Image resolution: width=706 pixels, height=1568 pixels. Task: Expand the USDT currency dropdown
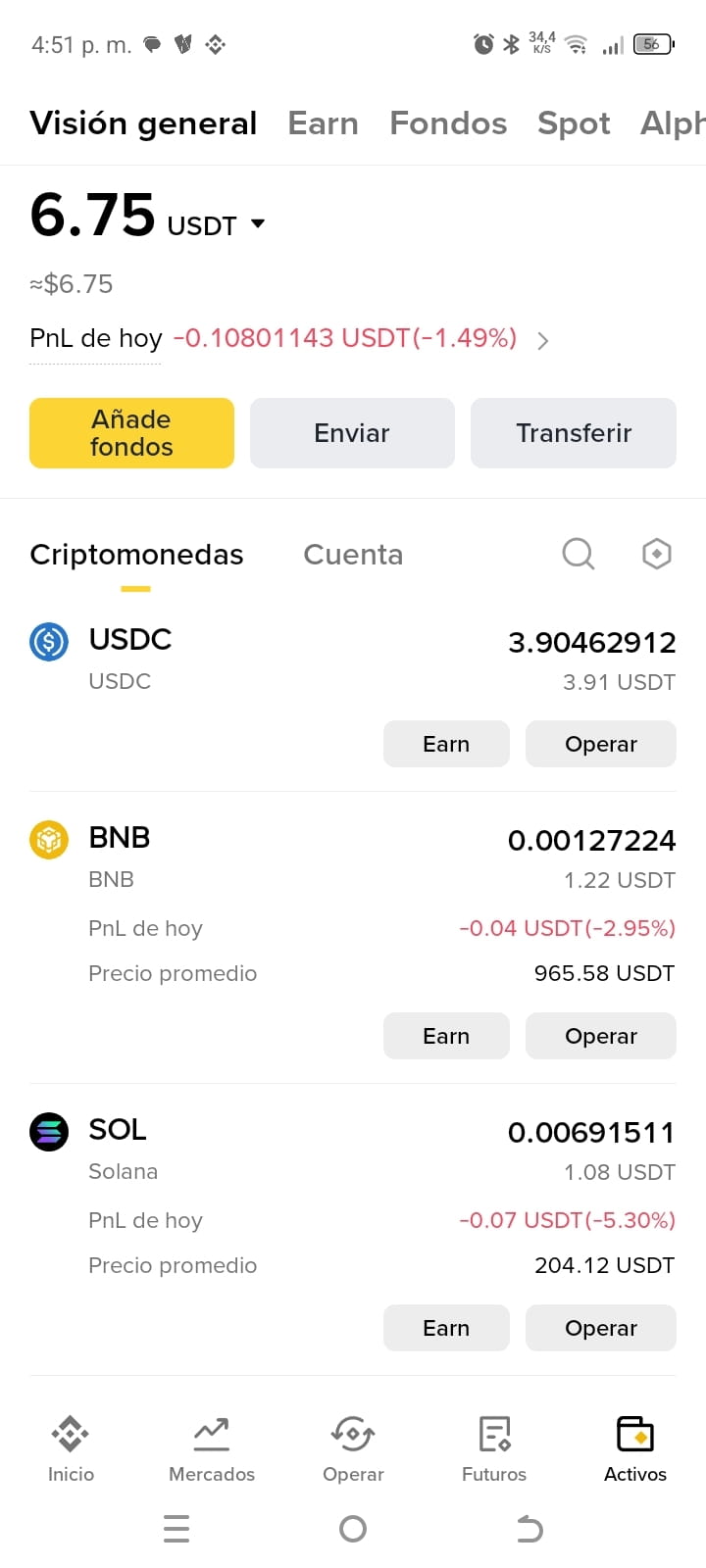click(258, 224)
